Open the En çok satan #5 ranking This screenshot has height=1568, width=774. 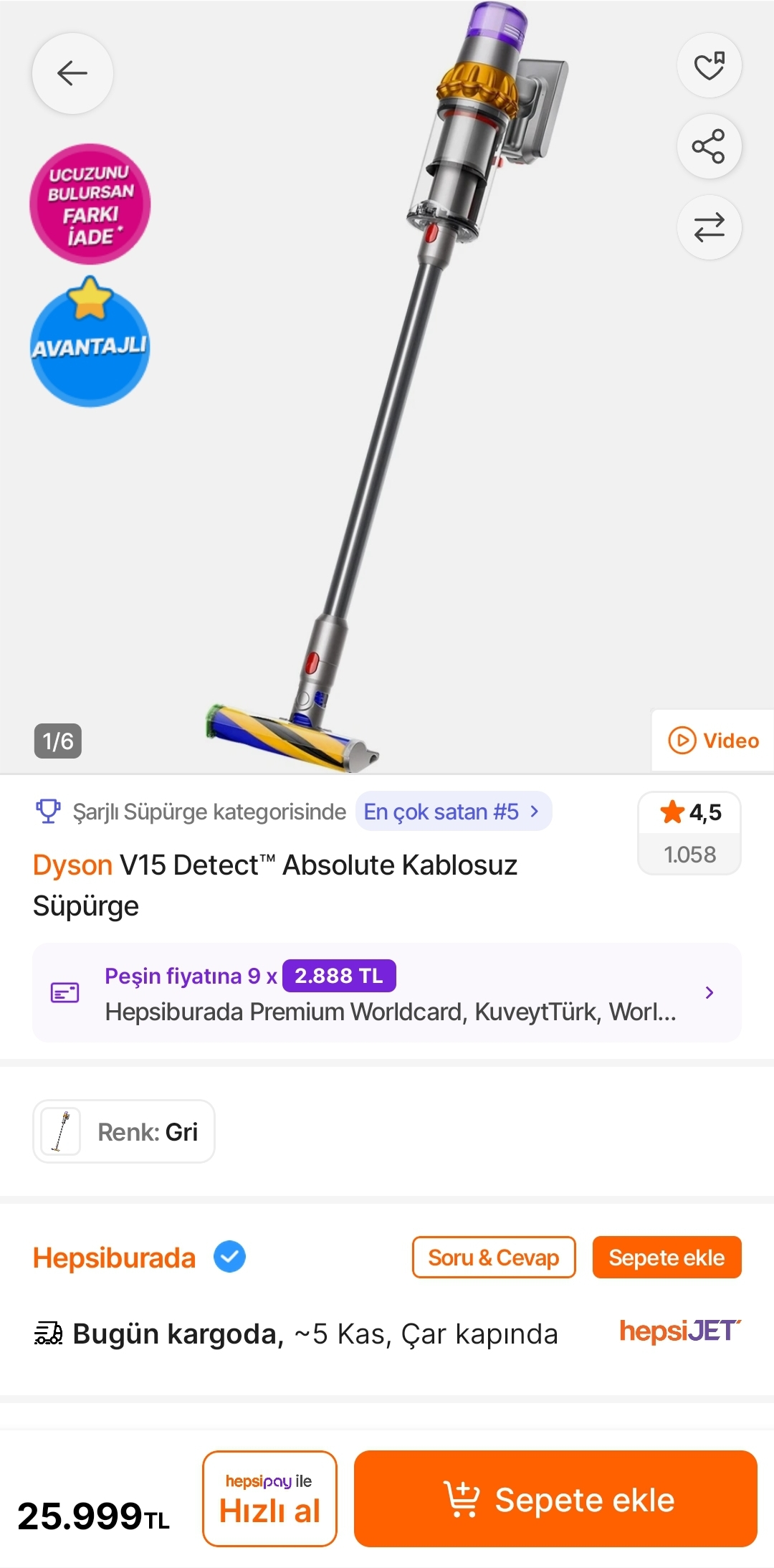453,812
